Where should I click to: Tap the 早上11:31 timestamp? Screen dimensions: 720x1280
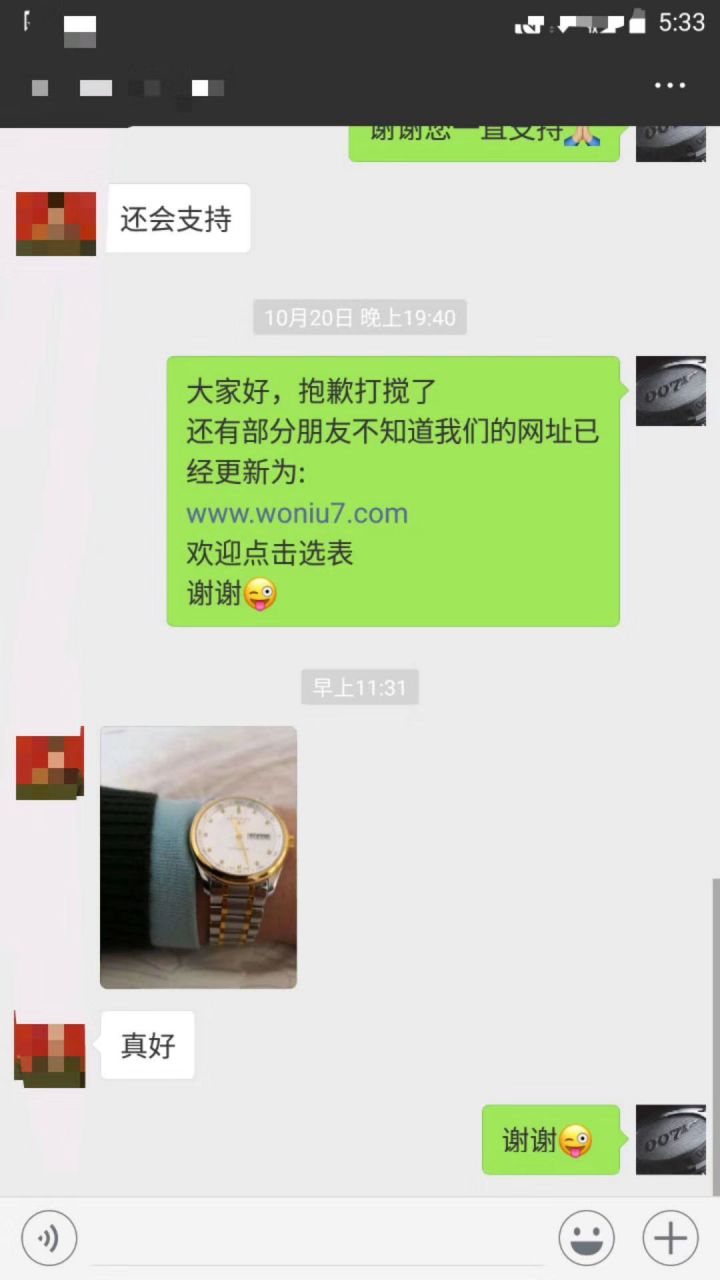(359, 687)
